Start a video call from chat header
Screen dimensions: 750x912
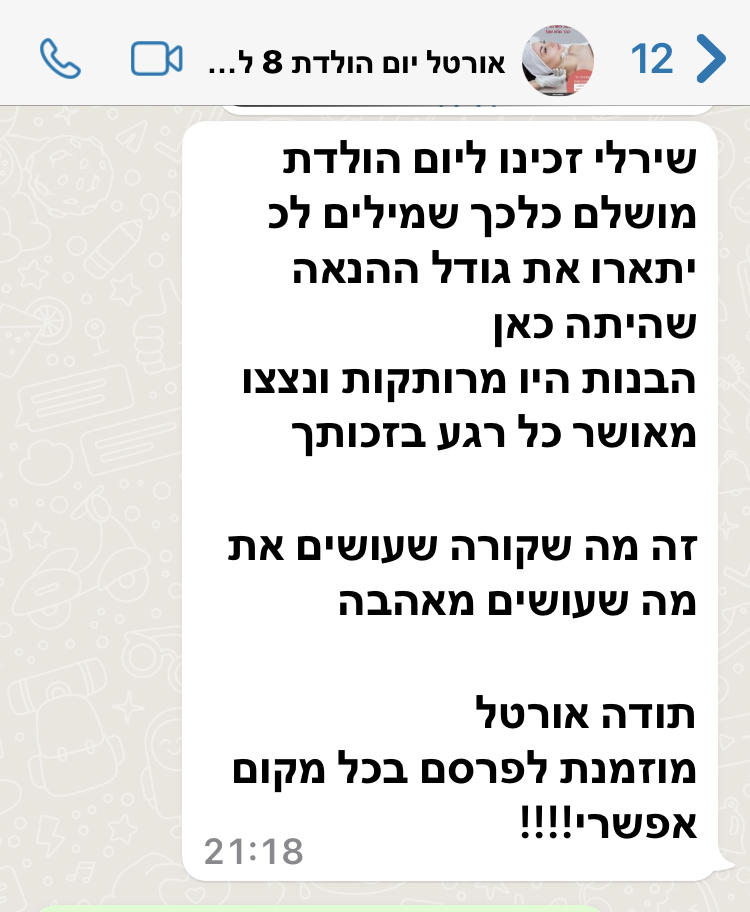pos(157,60)
